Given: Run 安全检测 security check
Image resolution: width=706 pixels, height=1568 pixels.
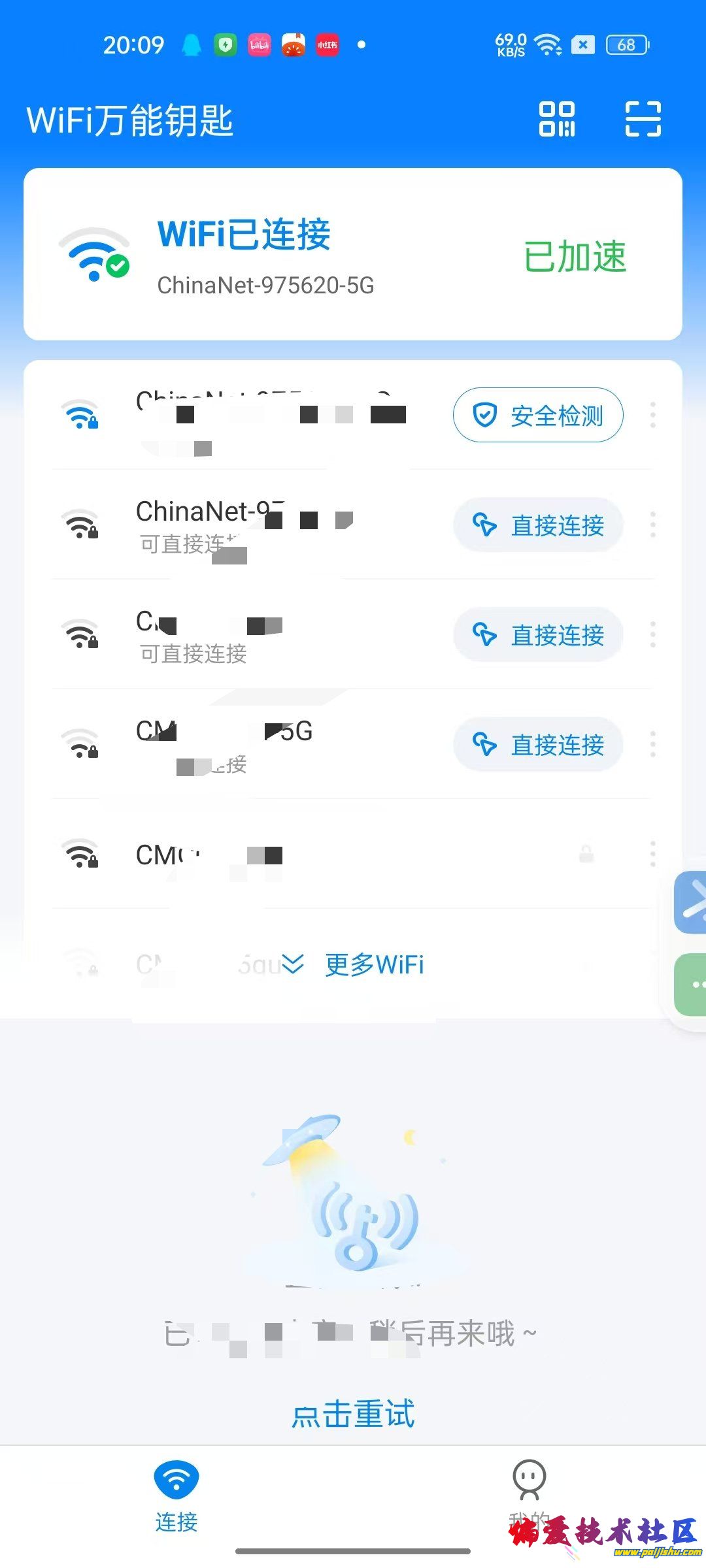Looking at the screenshot, I should (x=538, y=415).
